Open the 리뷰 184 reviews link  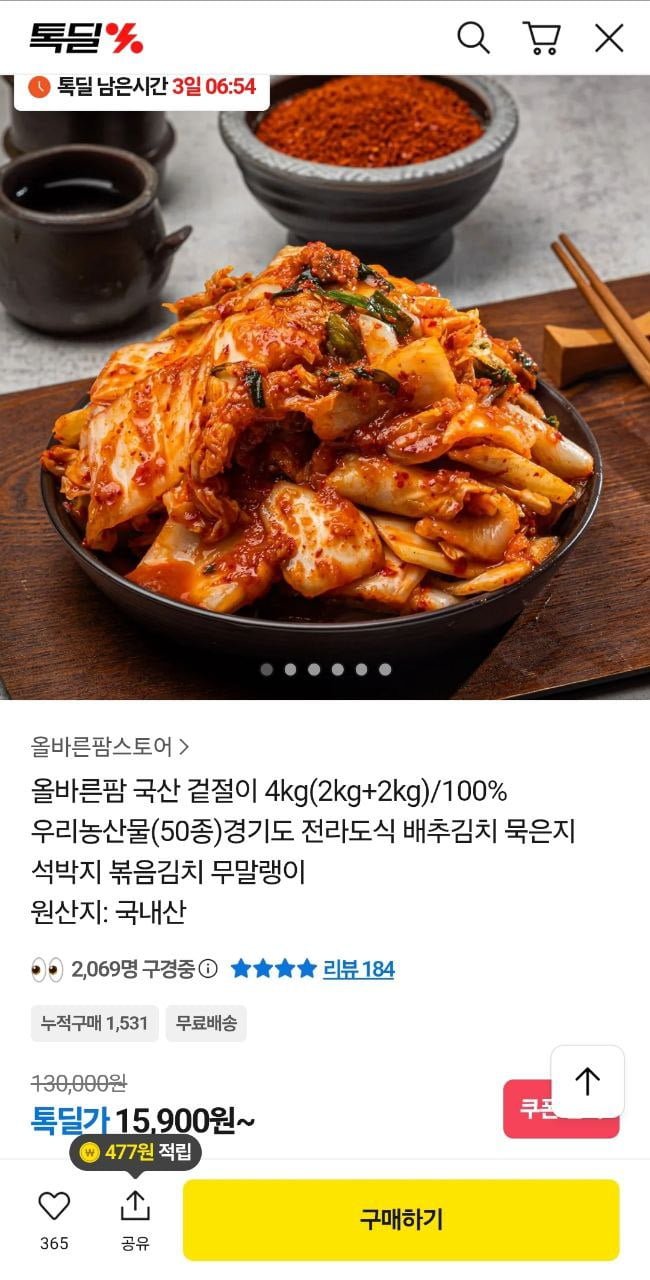[358, 969]
